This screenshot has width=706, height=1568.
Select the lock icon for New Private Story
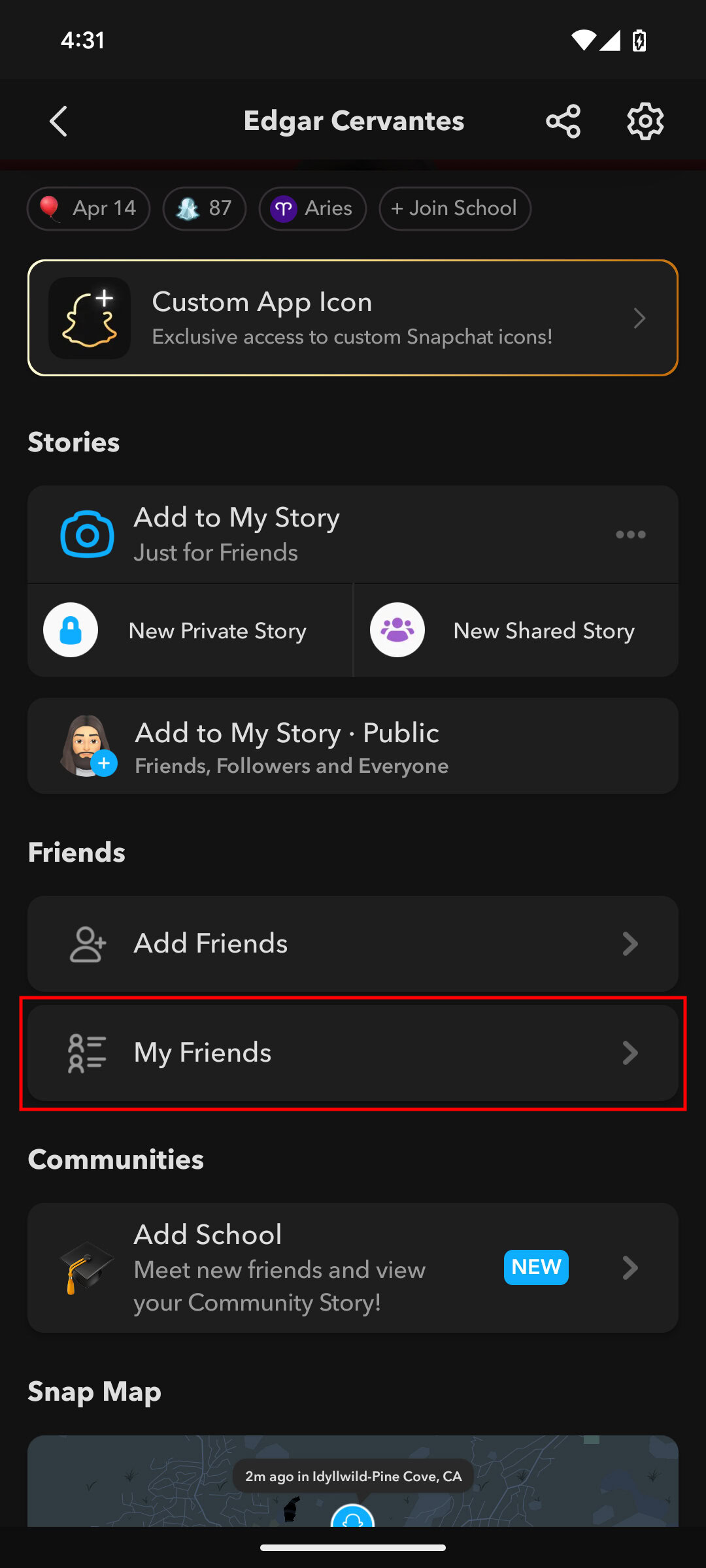click(71, 629)
